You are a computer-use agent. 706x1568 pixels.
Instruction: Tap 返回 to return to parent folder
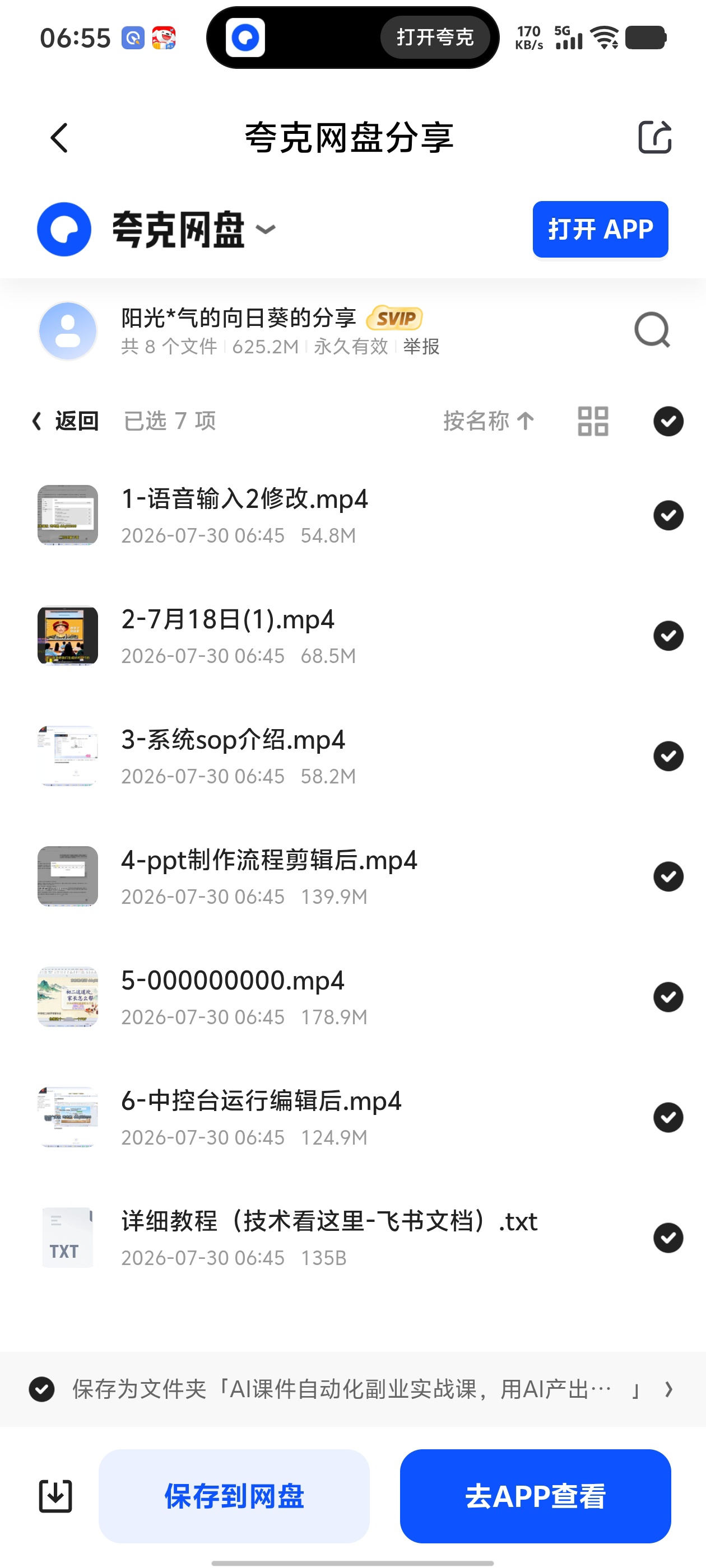point(65,421)
